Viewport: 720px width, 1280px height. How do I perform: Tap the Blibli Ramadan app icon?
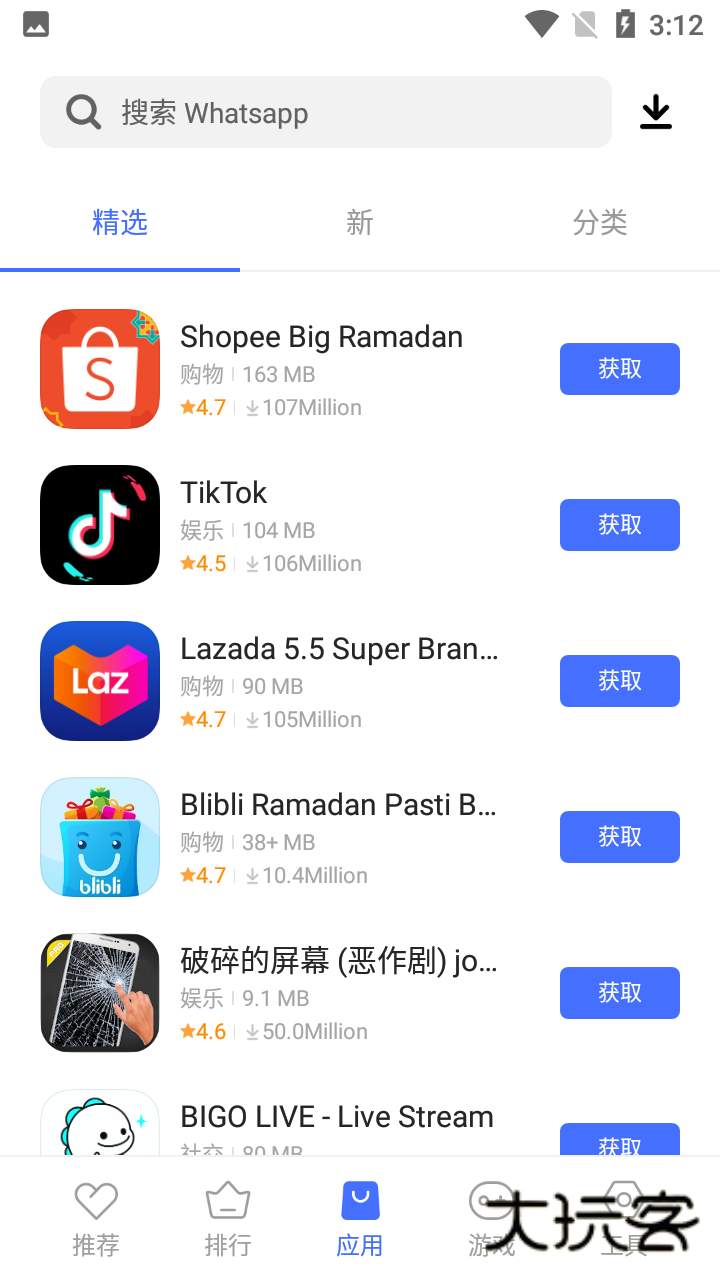(99, 836)
